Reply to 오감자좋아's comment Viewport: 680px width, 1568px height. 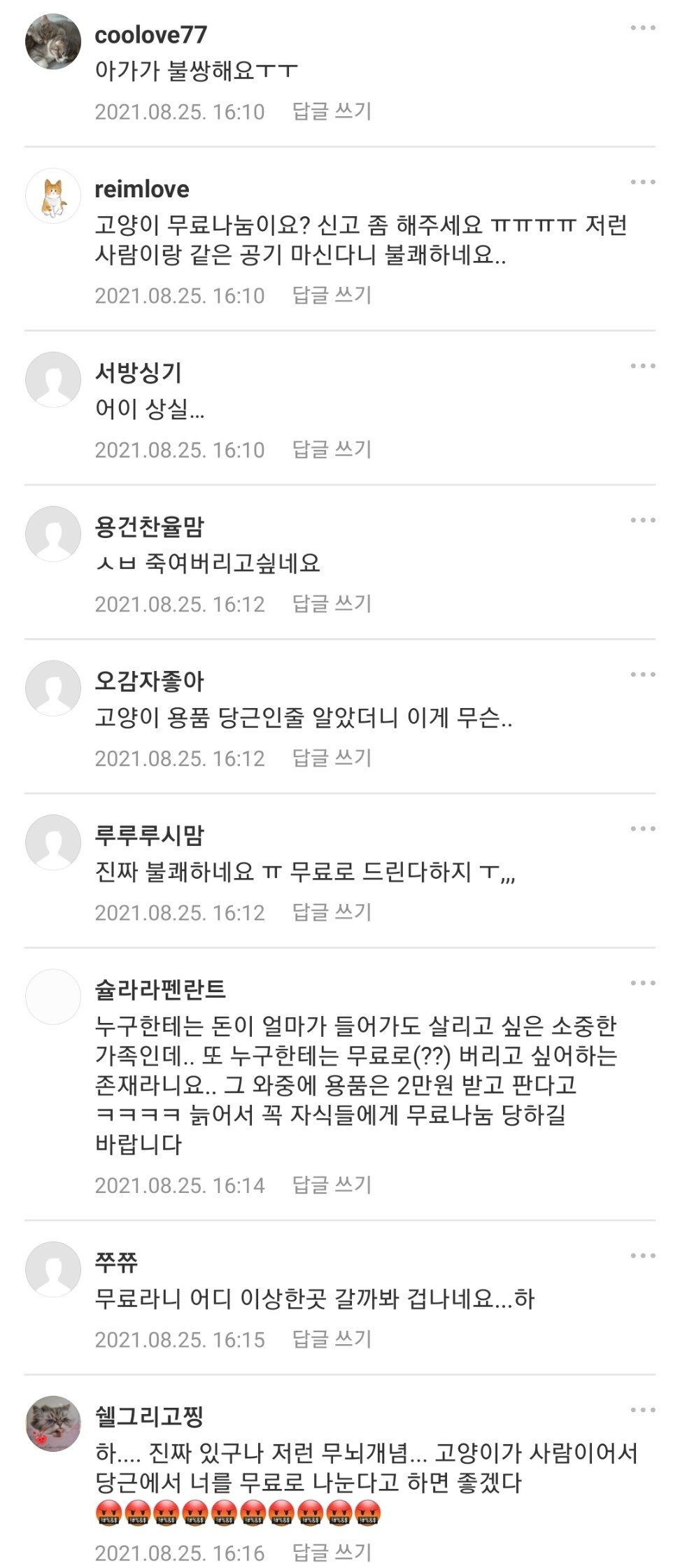(x=332, y=758)
